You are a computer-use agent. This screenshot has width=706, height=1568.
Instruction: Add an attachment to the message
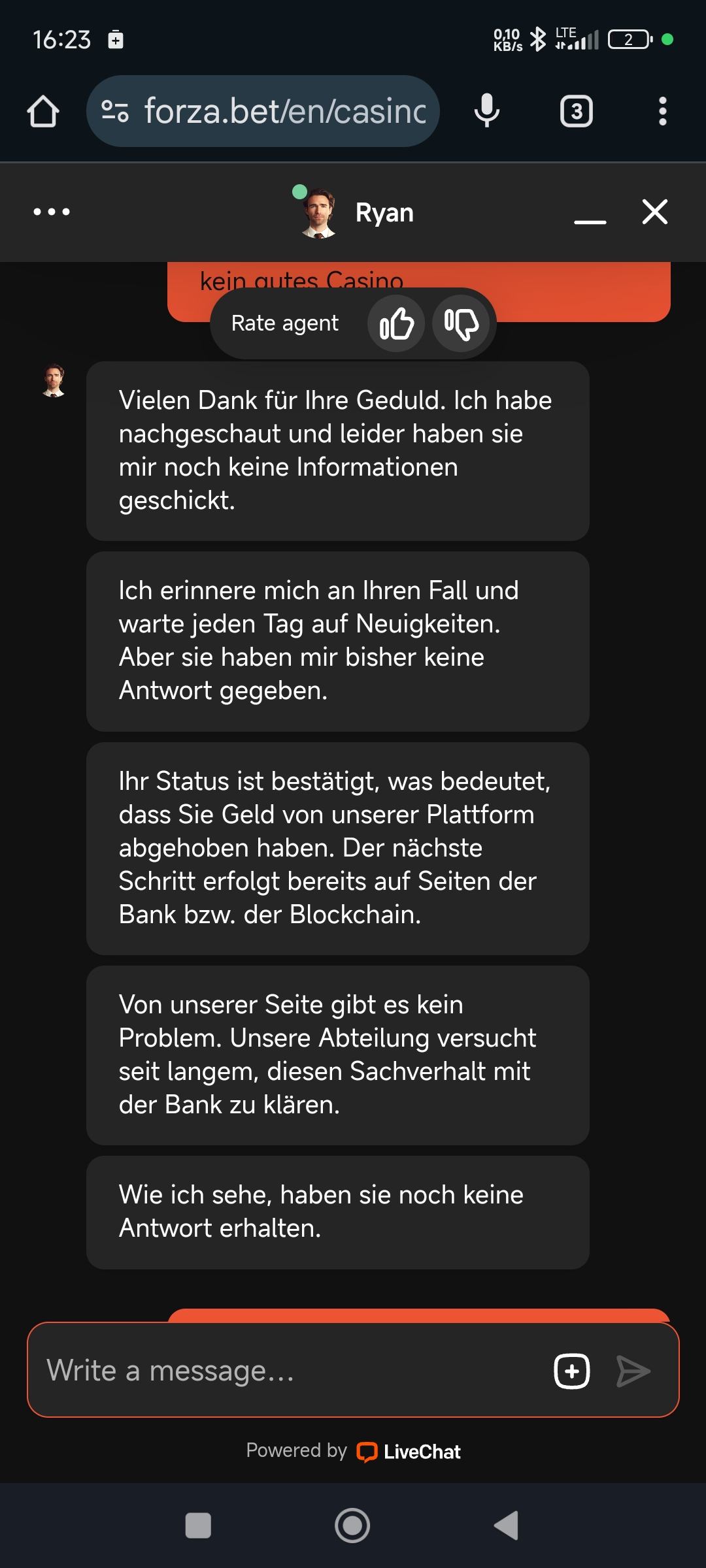pyautogui.click(x=571, y=1370)
